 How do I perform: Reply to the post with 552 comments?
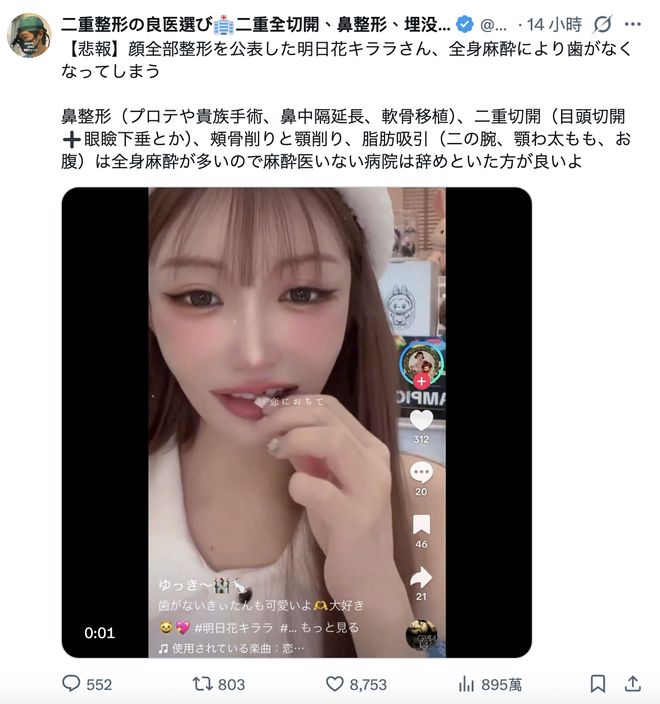coord(72,684)
